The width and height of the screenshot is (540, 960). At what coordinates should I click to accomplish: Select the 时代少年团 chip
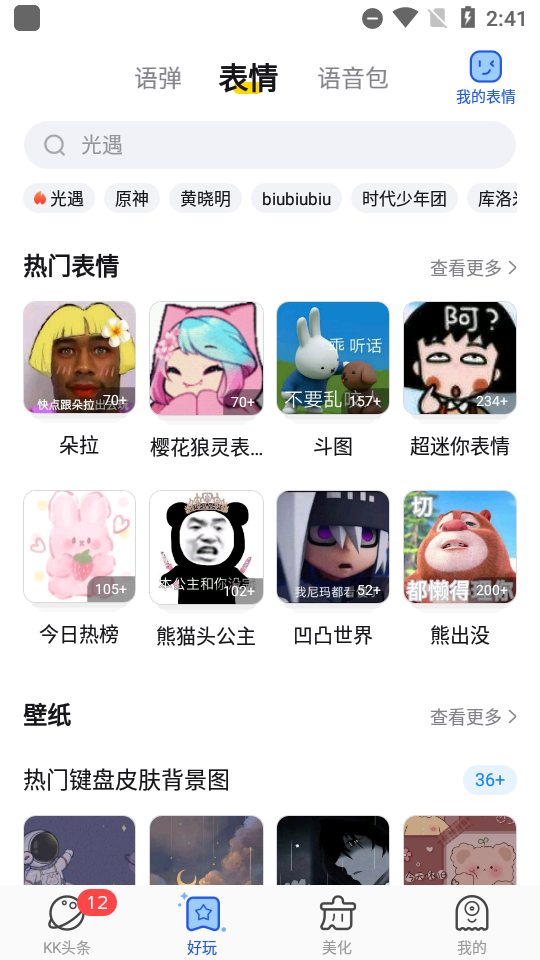click(x=404, y=198)
